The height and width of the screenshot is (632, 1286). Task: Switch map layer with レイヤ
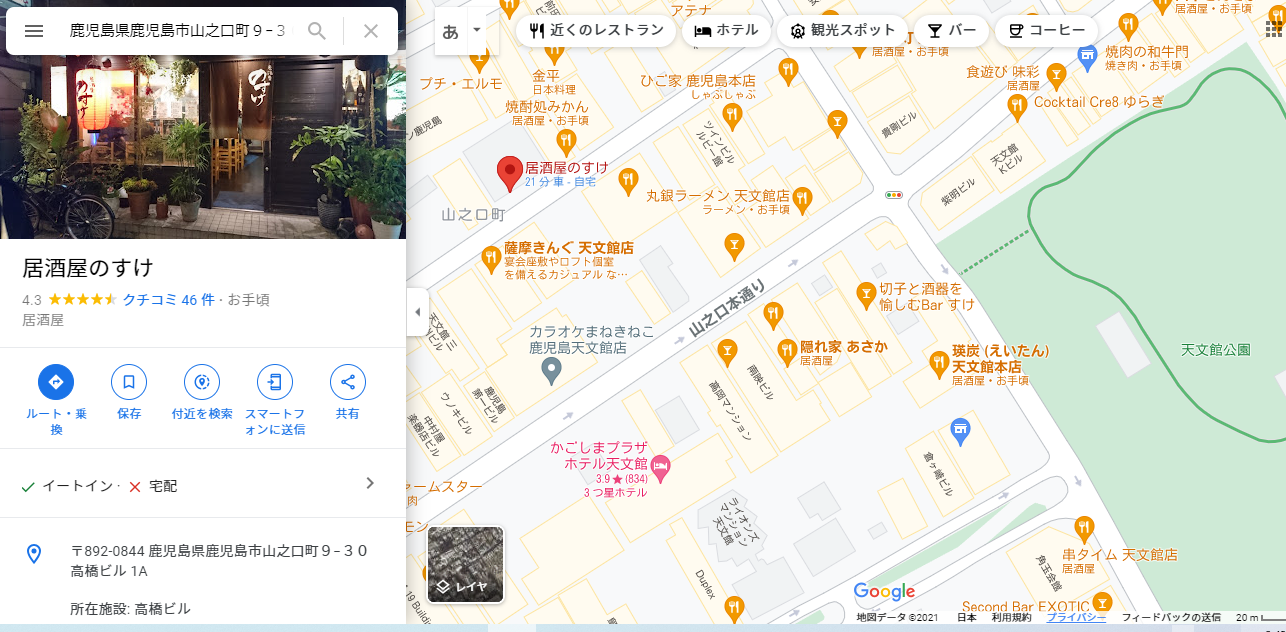[465, 565]
